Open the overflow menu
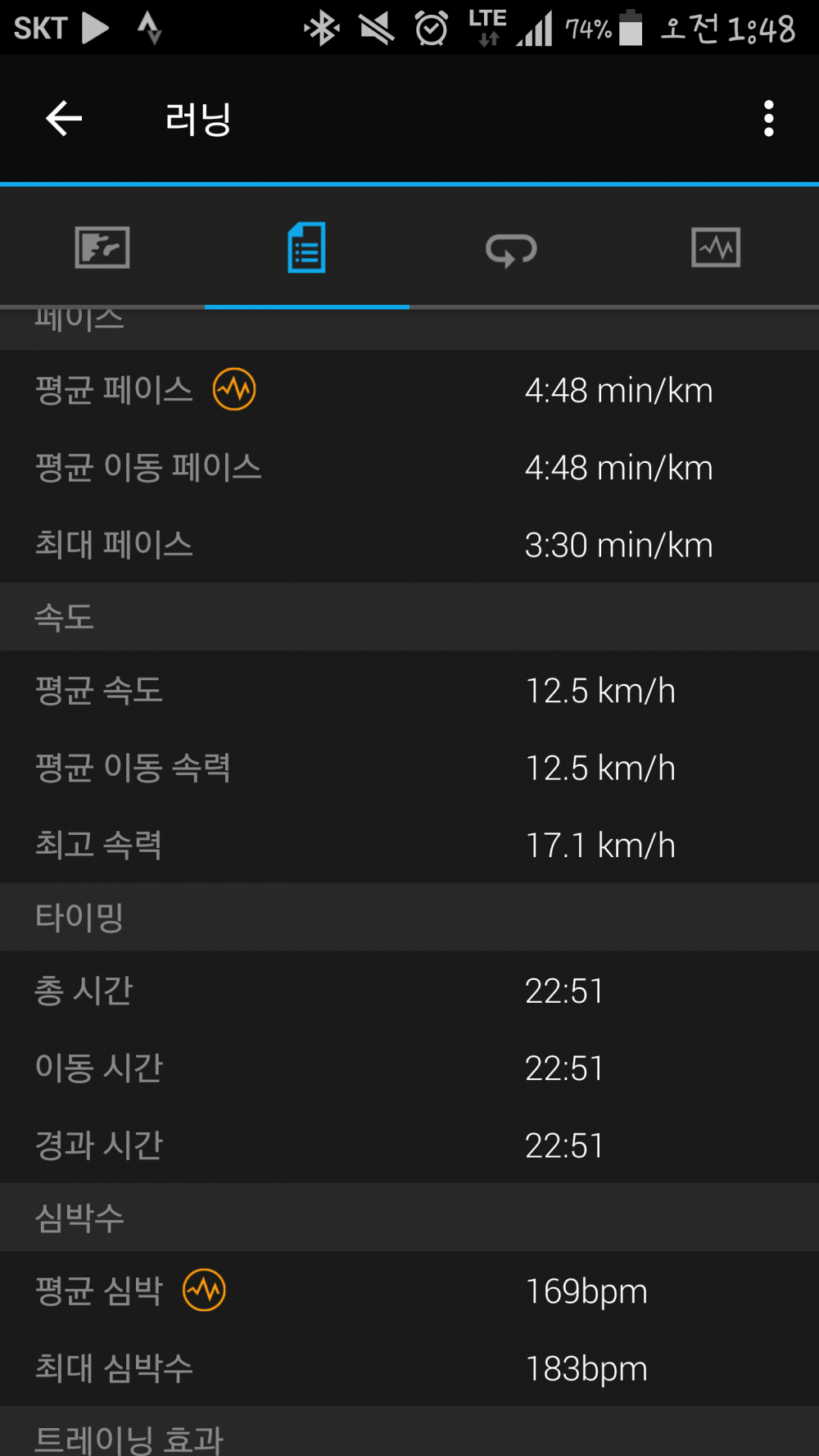 (768, 119)
